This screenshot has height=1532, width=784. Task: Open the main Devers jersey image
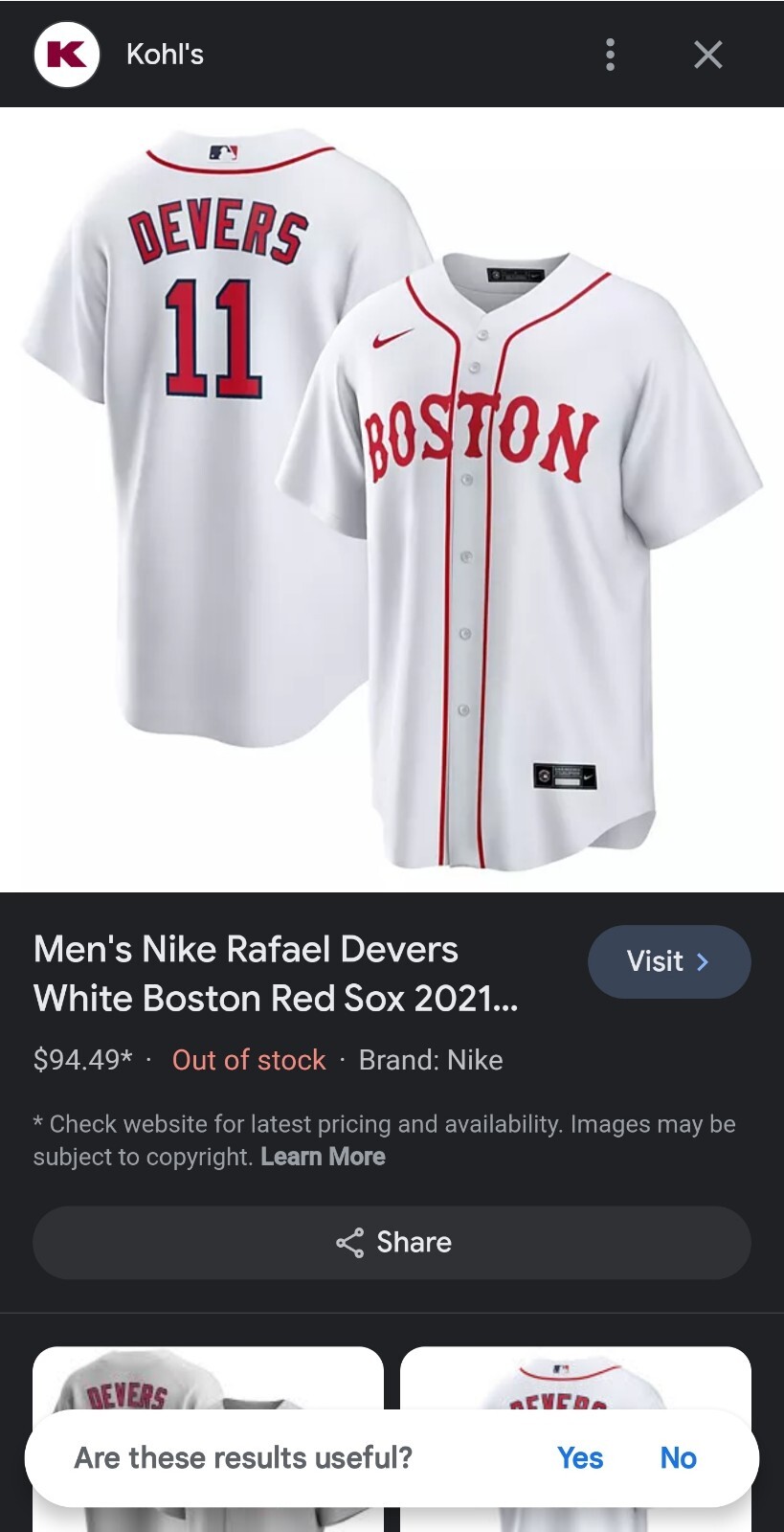tap(392, 500)
